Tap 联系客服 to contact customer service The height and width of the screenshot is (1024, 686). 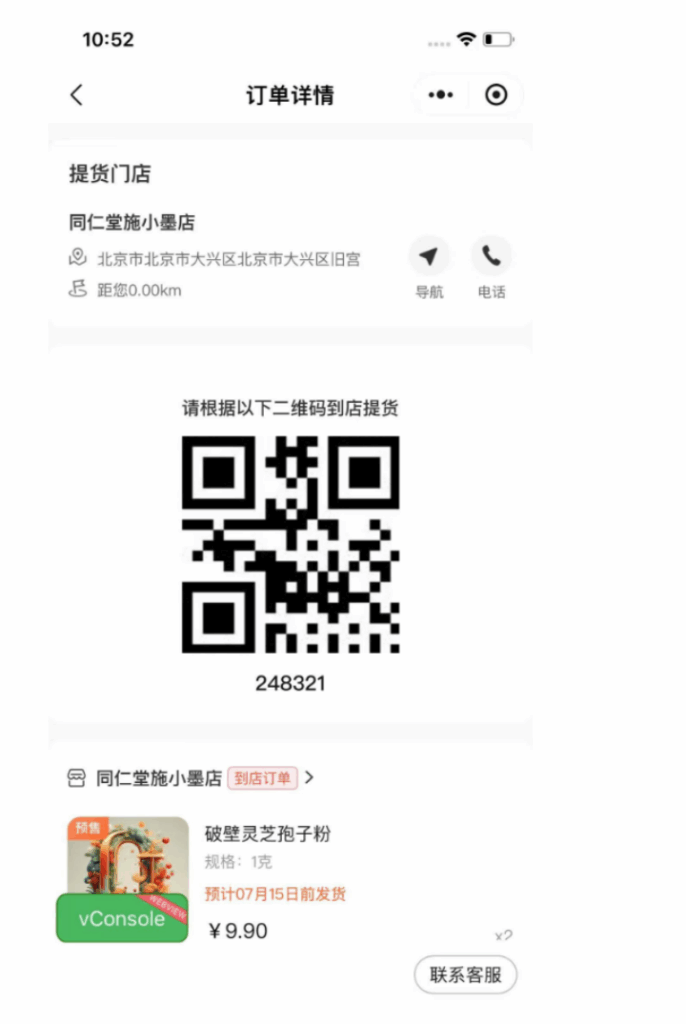(465, 975)
